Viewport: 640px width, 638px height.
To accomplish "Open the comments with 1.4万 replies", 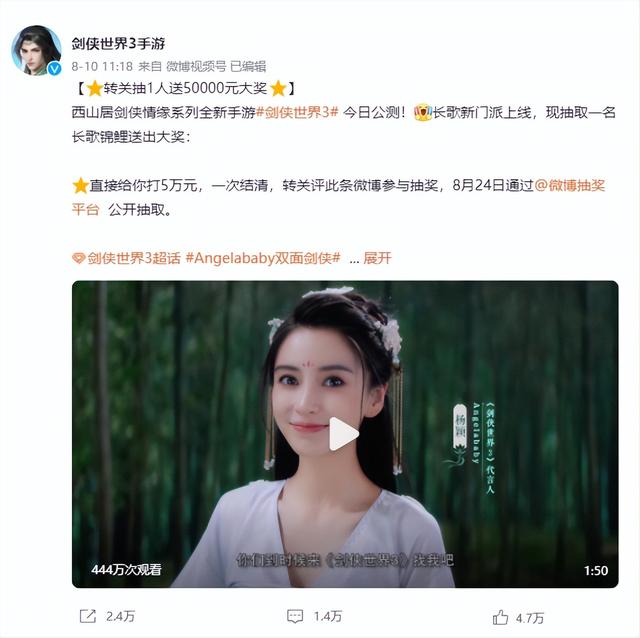I will (x=316, y=616).
